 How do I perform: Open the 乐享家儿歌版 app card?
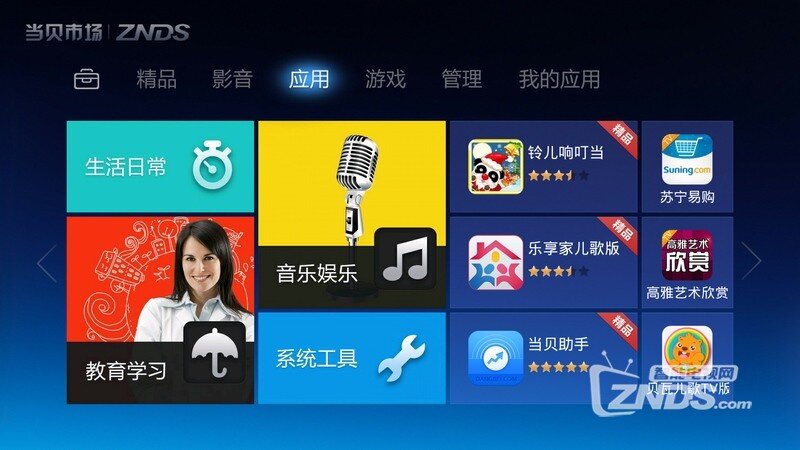[x=543, y=262]
